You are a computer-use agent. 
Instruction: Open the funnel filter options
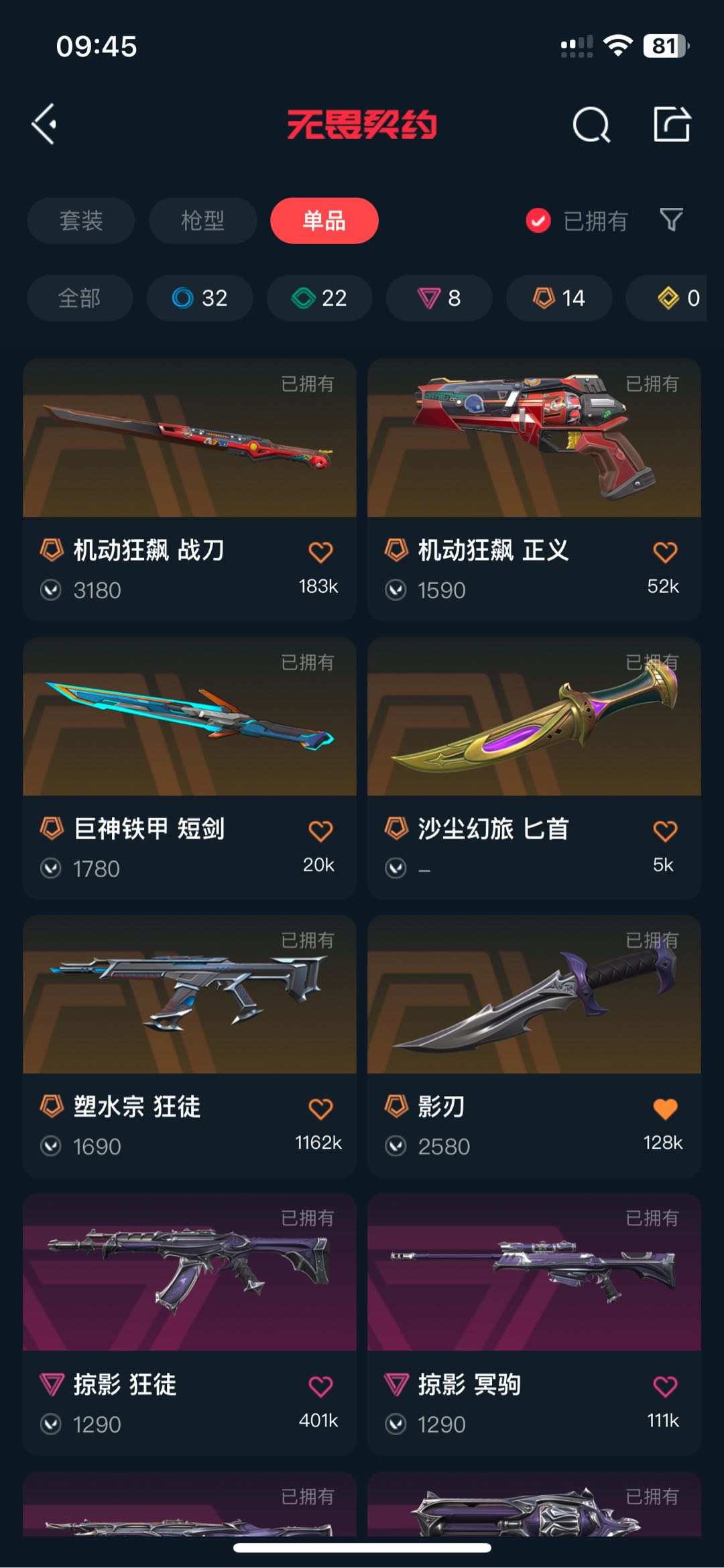(x=671, y=220)
